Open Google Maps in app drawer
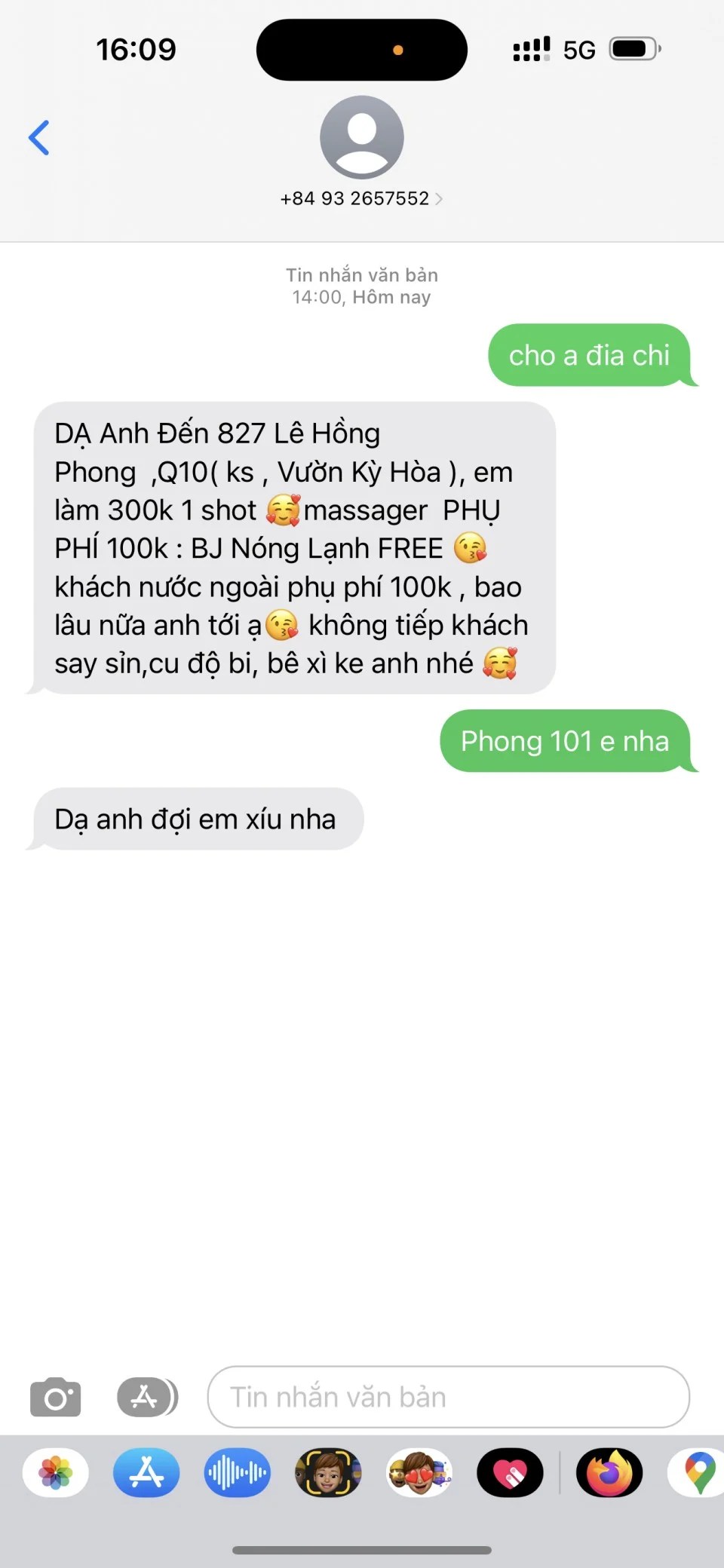Viewport: 724px width, 1568px height. pyautogui.click(x=699, y=1472)
